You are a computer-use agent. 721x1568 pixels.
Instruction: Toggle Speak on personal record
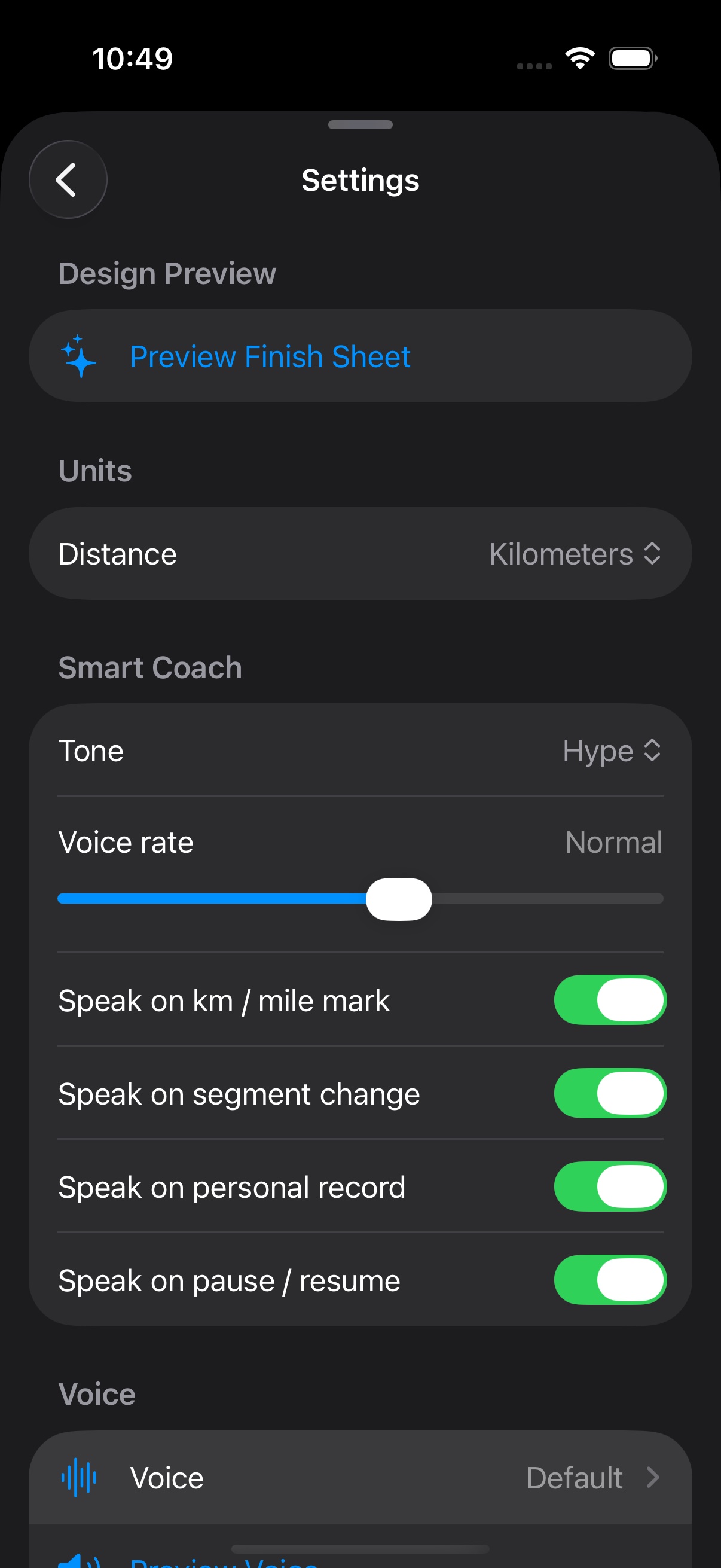point(609,1186)
